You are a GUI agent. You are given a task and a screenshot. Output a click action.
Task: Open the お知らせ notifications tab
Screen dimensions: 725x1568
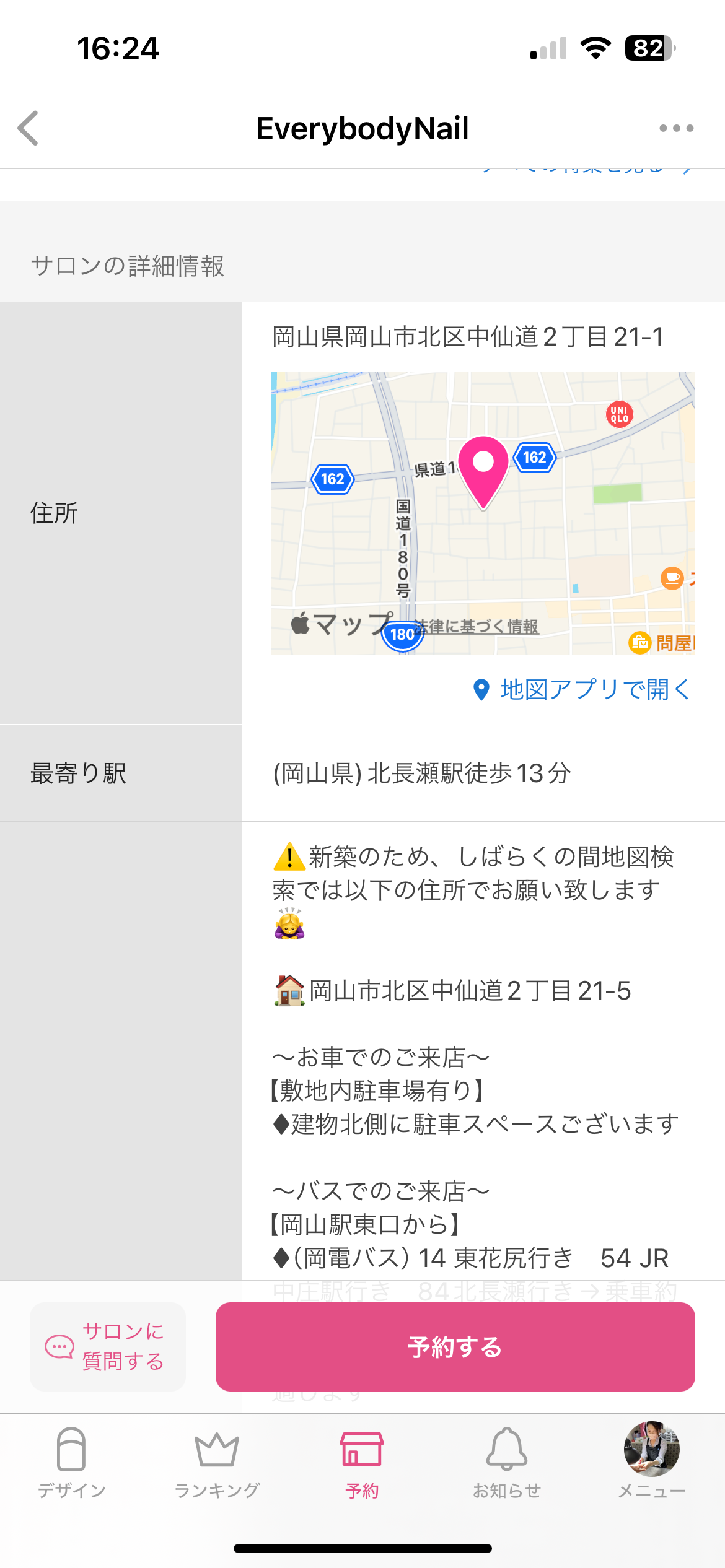click(x=507, y=1463)
